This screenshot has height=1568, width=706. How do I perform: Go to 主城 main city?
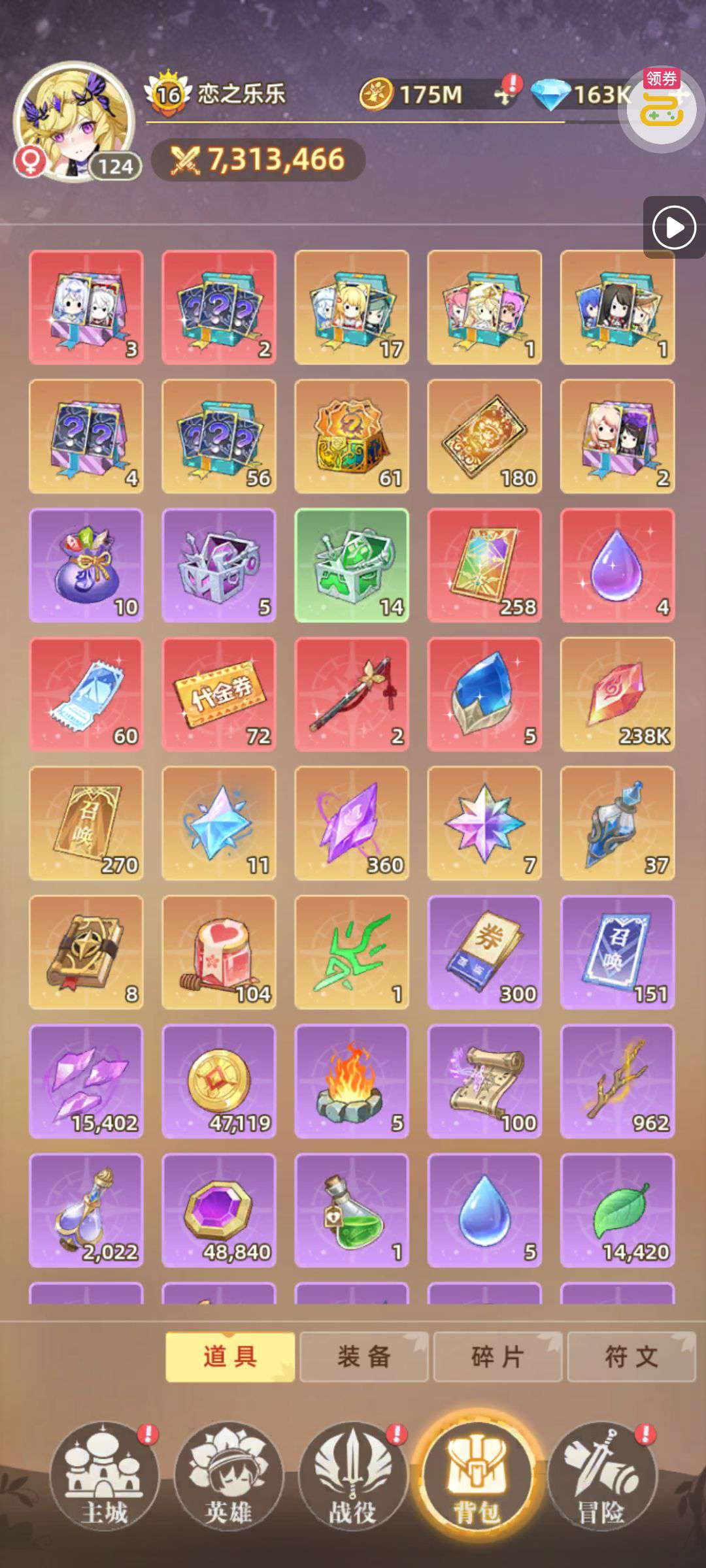tap(105, 1477)
